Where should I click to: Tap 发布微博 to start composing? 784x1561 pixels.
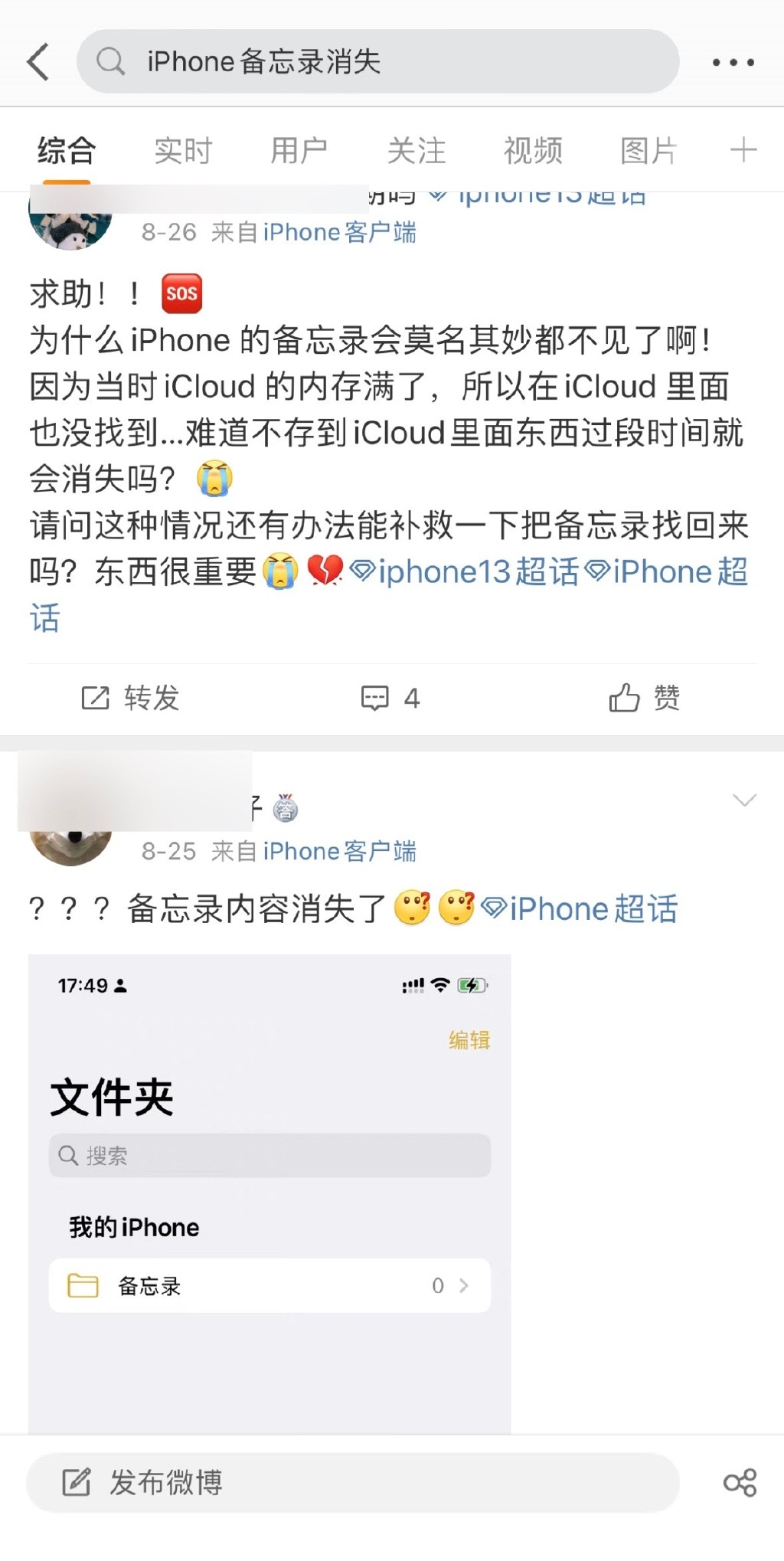click(x=167, y=1481)
